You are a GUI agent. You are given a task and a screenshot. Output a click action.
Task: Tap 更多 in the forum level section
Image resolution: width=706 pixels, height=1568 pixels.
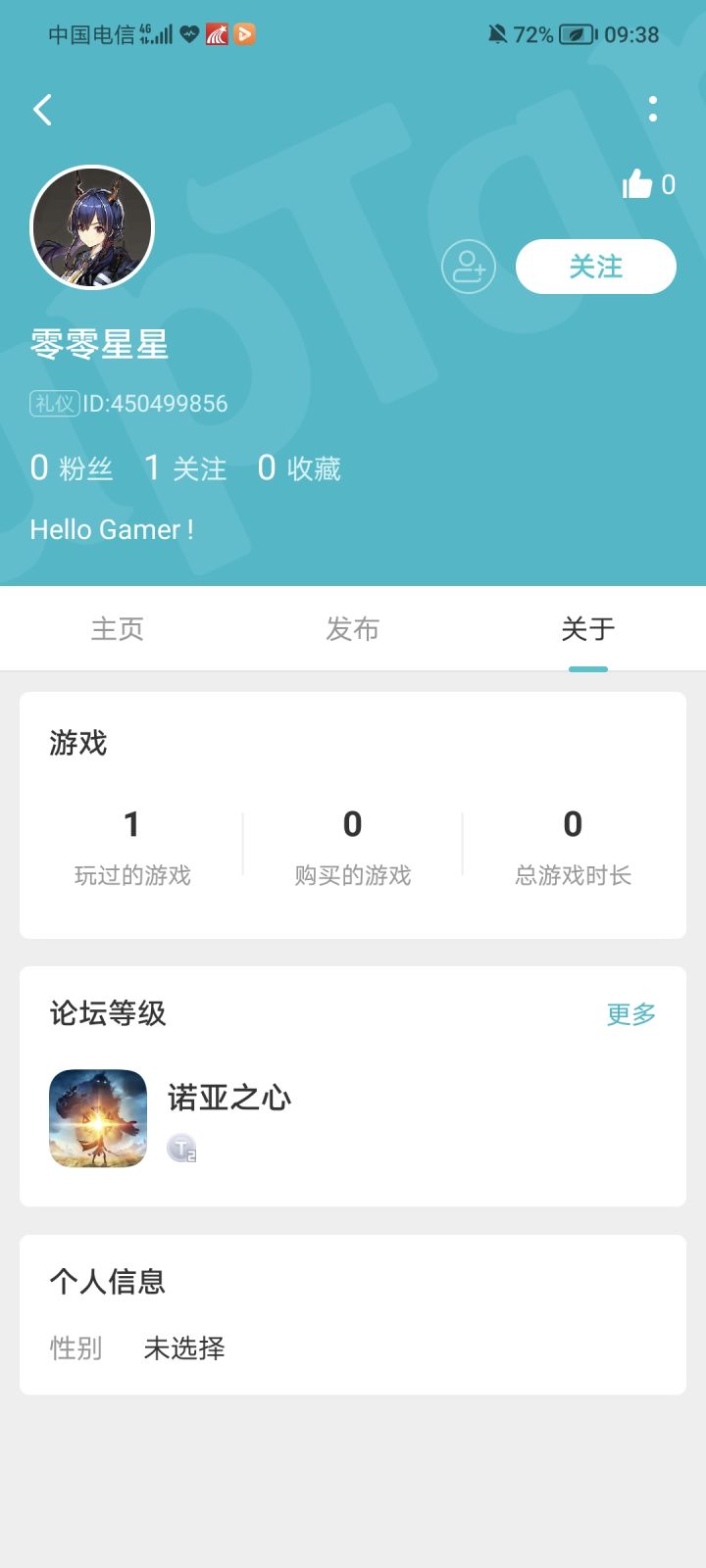(630, 1014)
